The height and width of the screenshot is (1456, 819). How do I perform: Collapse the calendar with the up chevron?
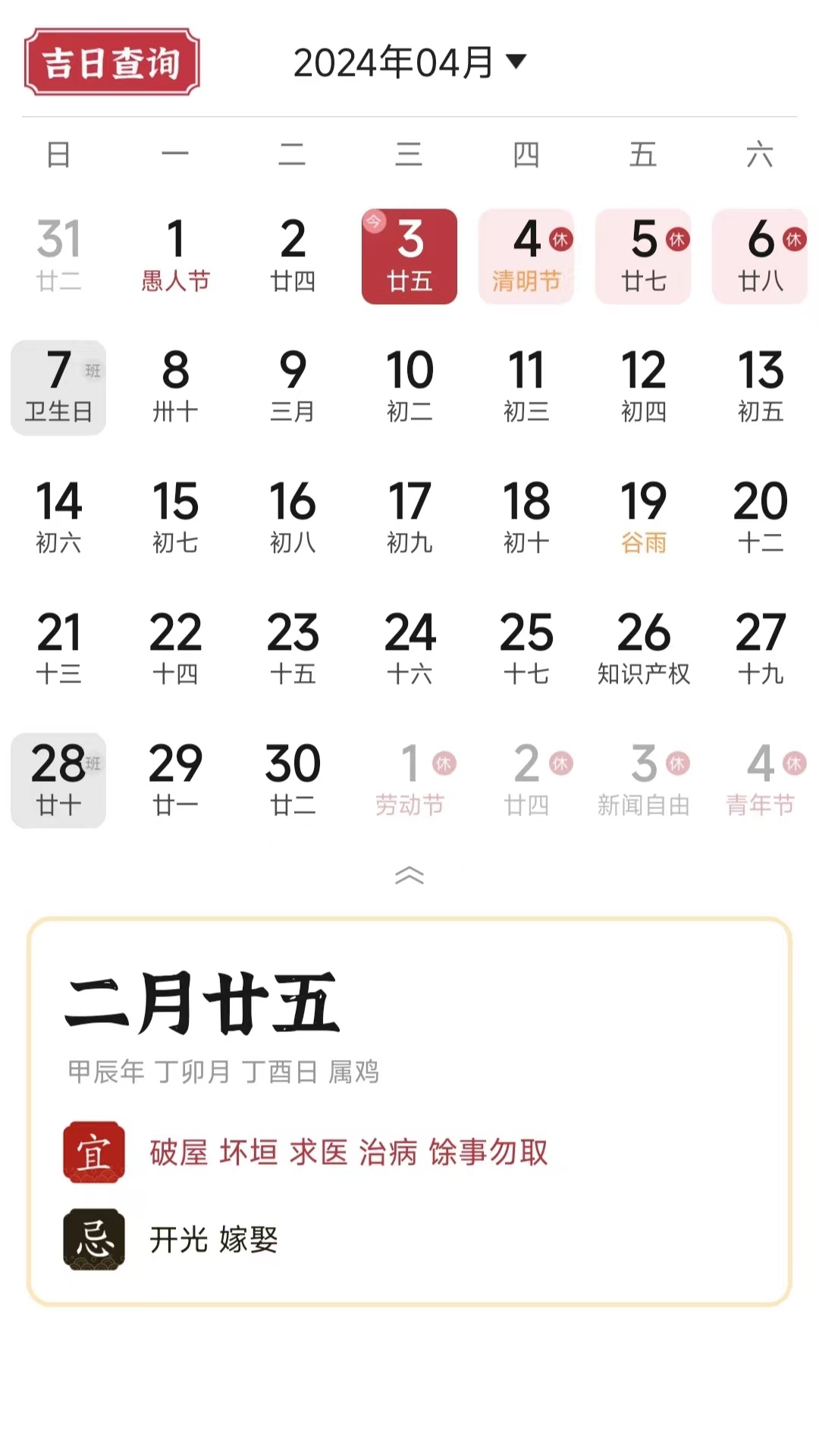tap(409, 875)
